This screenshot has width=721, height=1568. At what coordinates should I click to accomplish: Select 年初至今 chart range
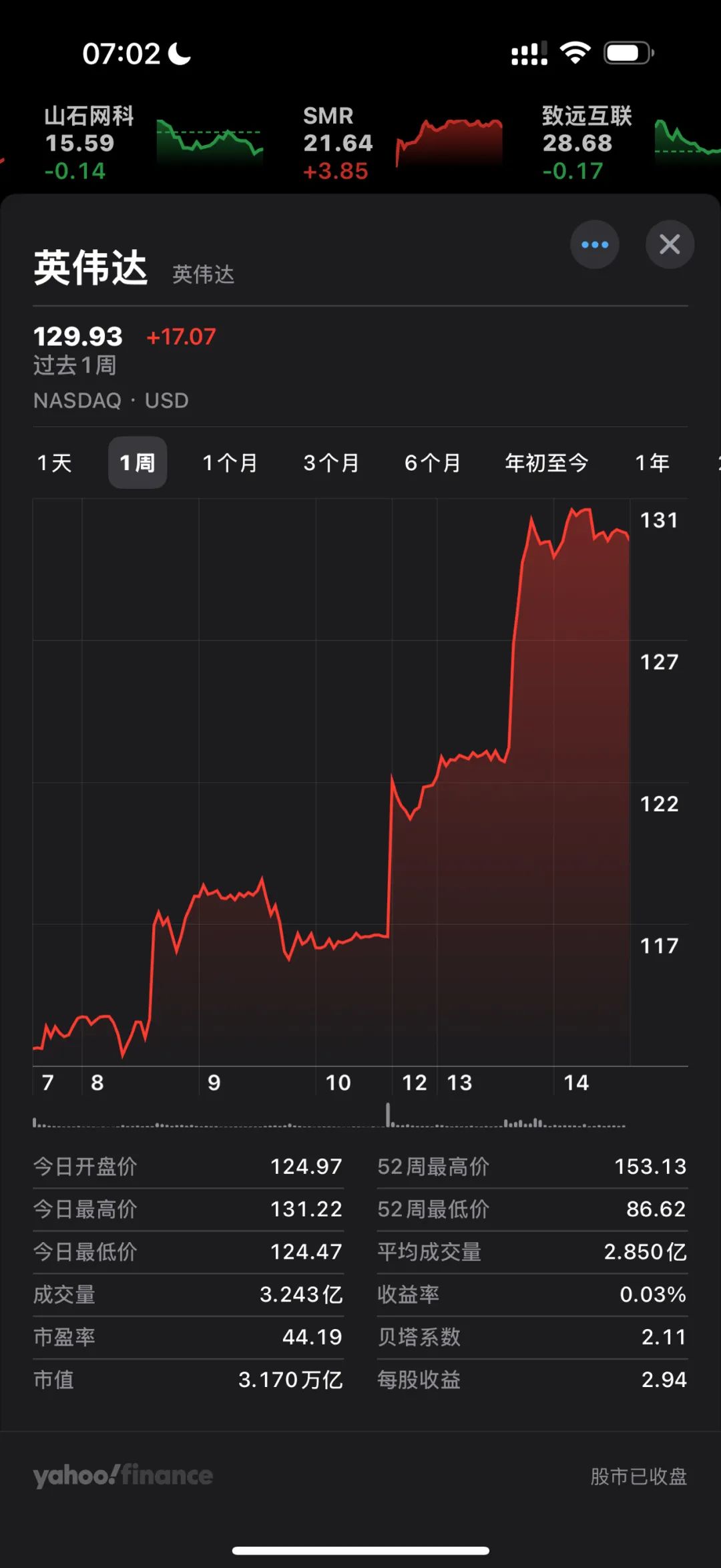coord(546,463)
